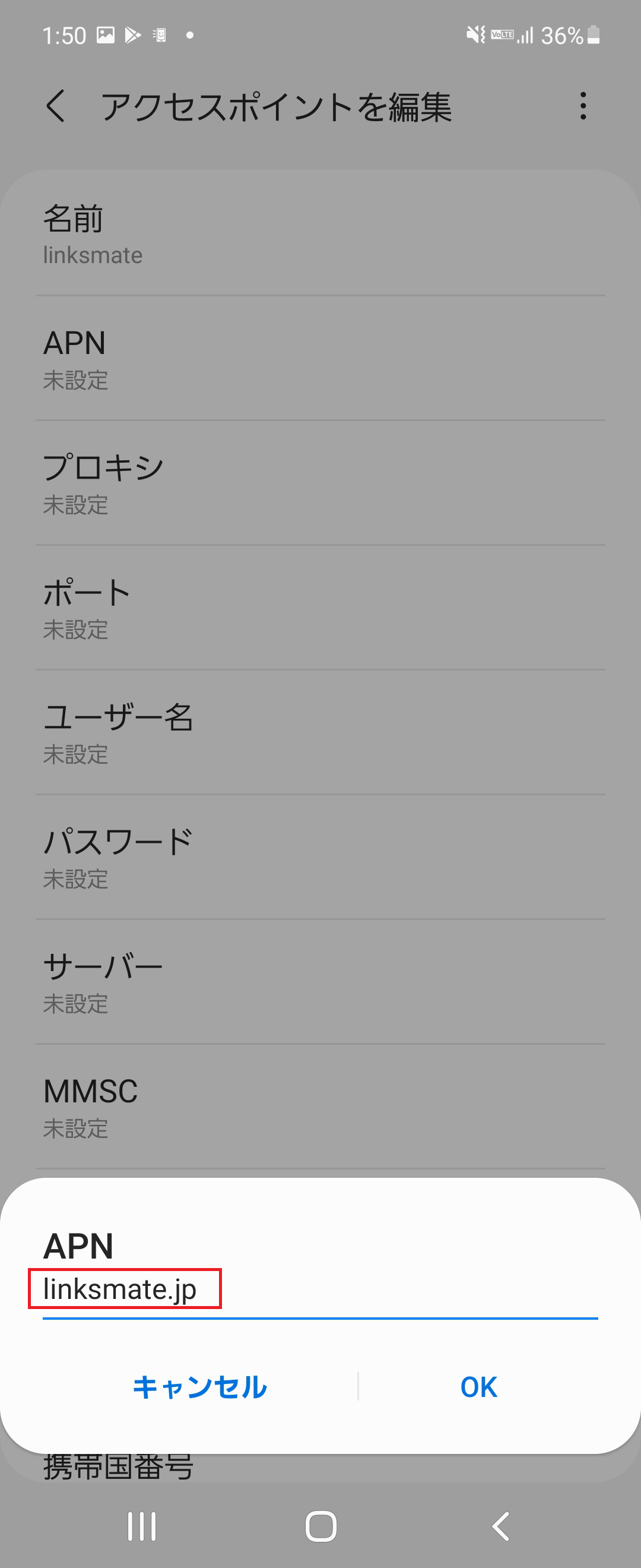The image size is (641, 1568).
Task: Tap the Play Store notification icon
Action: pyautogui.click(x=133, y=34)
